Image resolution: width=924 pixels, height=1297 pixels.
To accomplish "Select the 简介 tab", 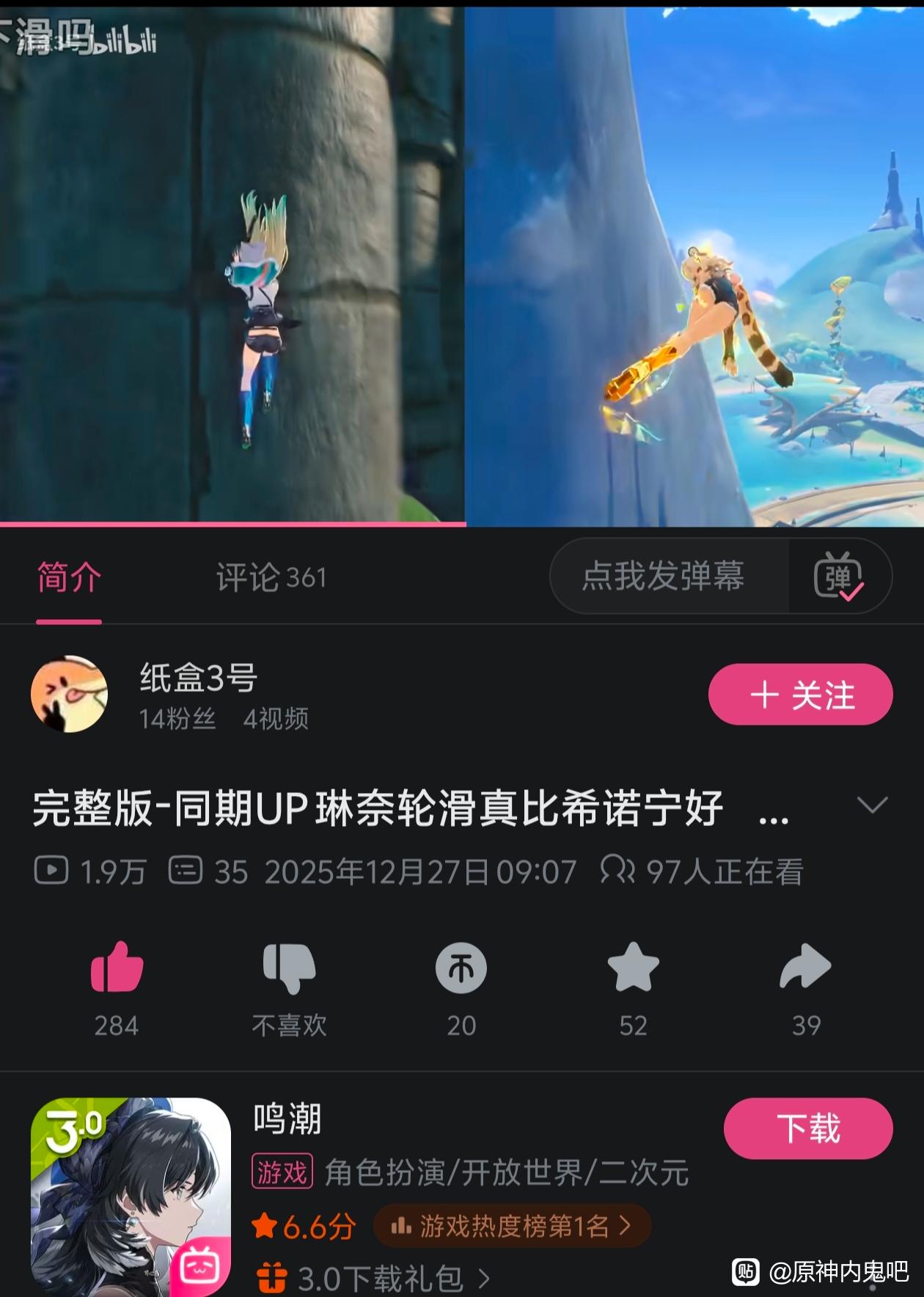I will 69,578.
